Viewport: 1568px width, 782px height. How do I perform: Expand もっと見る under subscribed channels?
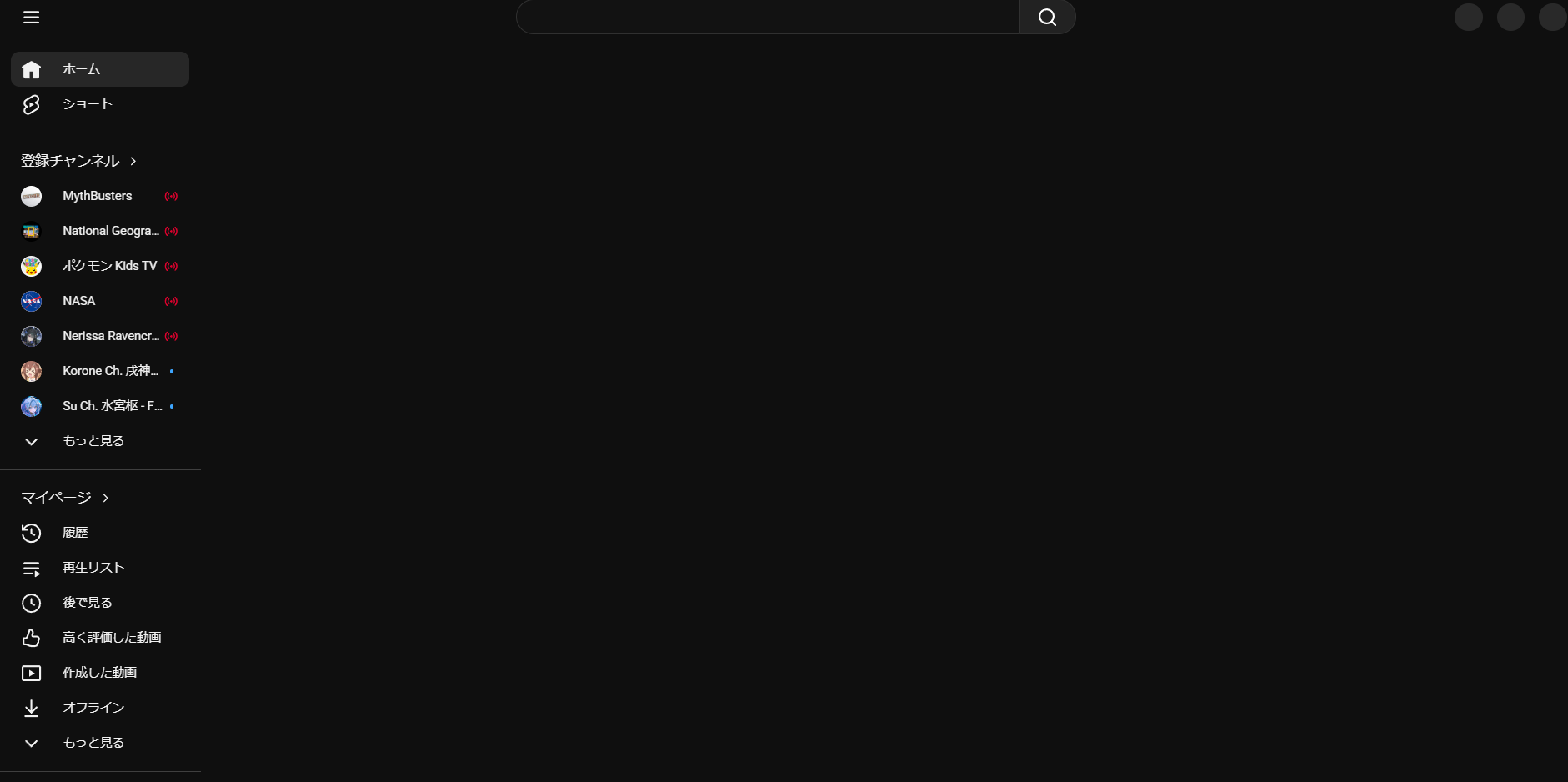pyautogui.click(x=93, y=441)
